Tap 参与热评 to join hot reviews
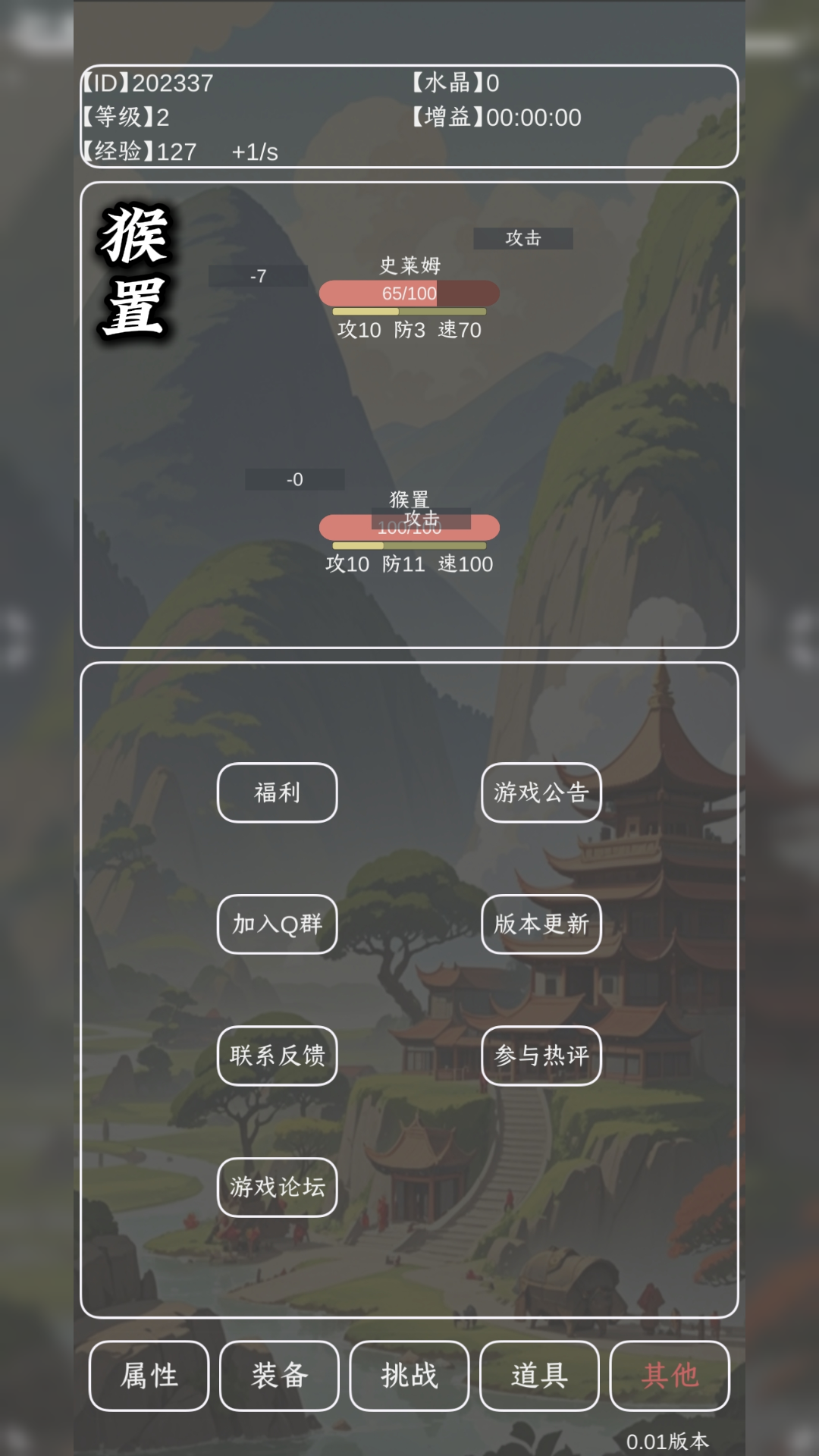The image size is (819, 1456). (541, 1055)
